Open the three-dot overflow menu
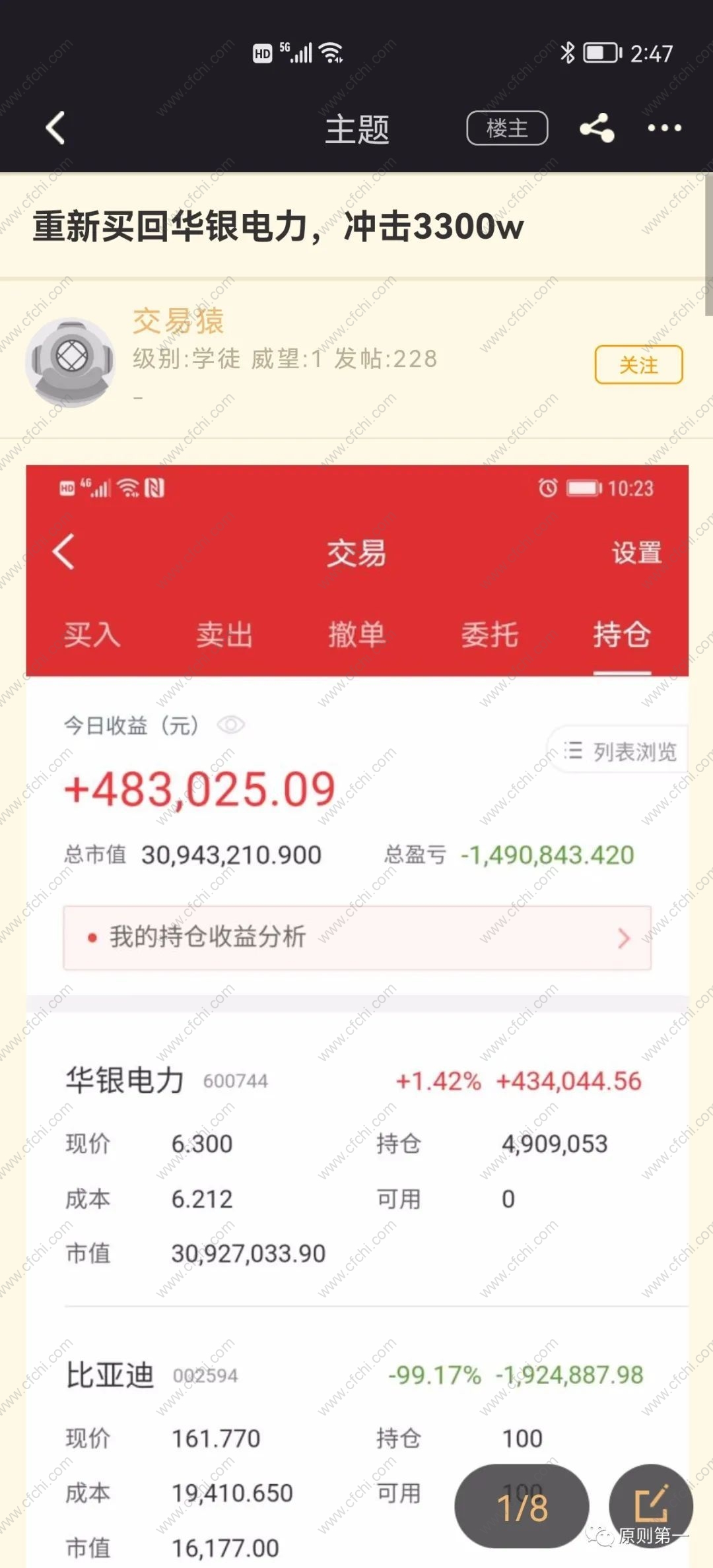The width and height of the screenshot is (713, 1568). 664,128
